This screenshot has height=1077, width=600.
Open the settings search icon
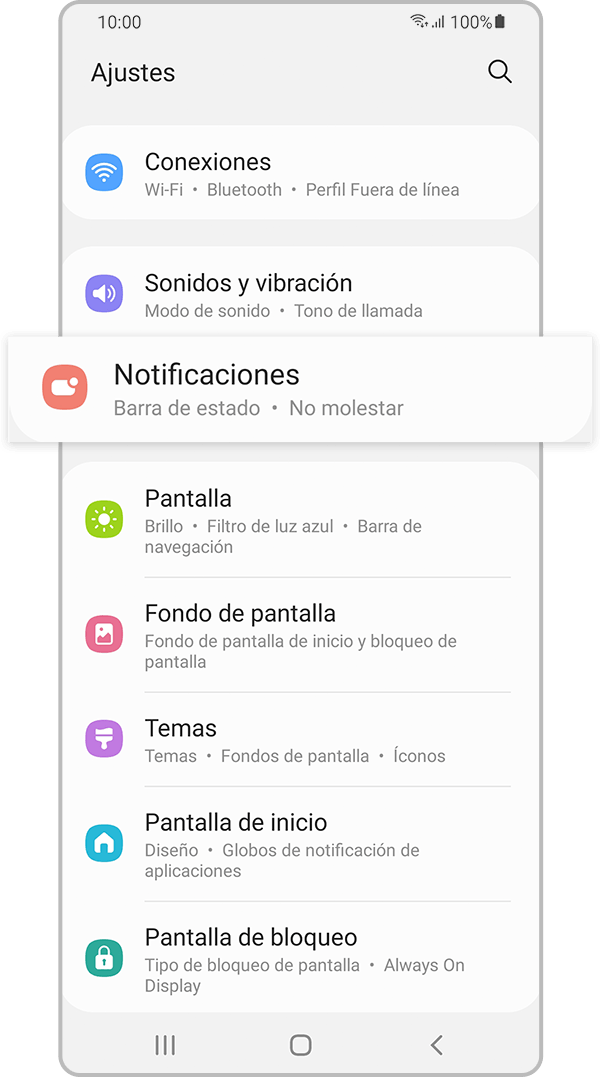(x=499, y=72)
